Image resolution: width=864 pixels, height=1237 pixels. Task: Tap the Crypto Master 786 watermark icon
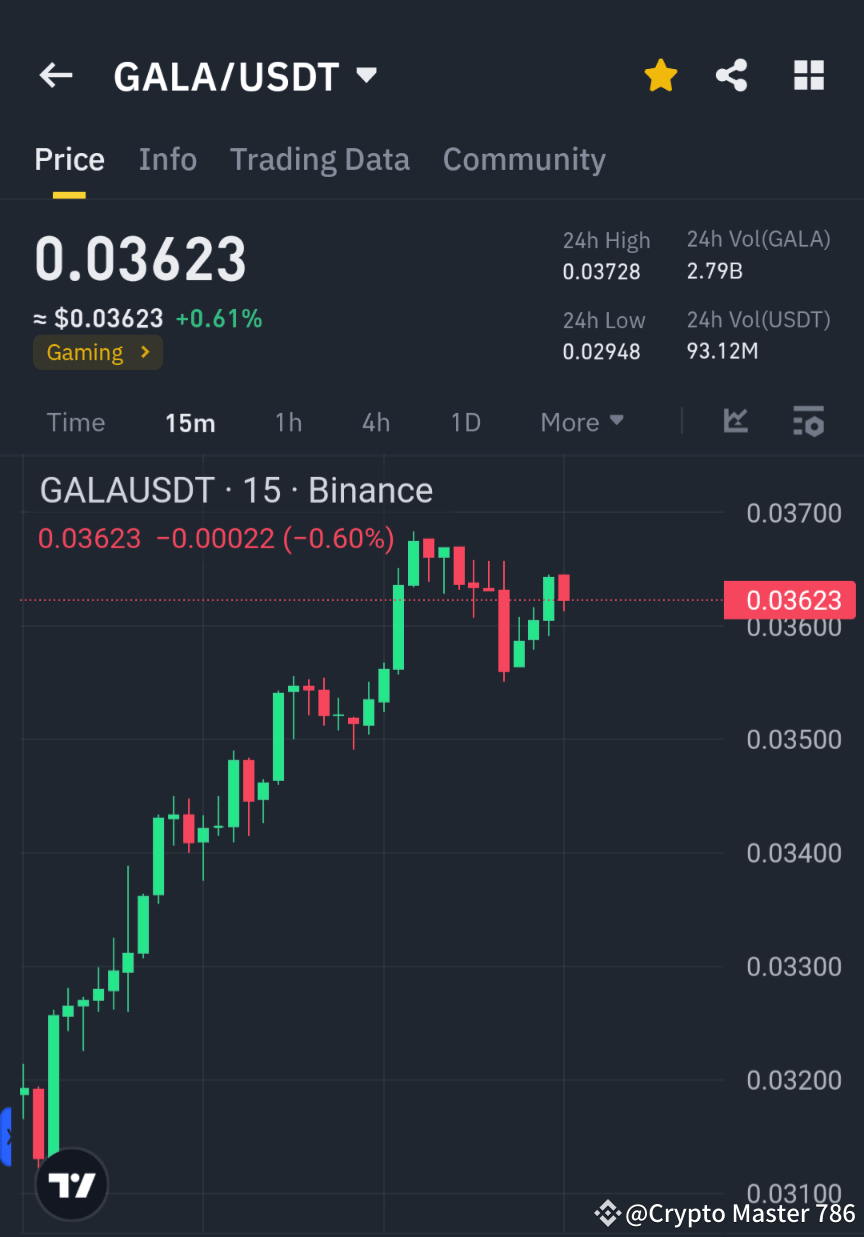pyautogui.click(x=607, y=1214)
